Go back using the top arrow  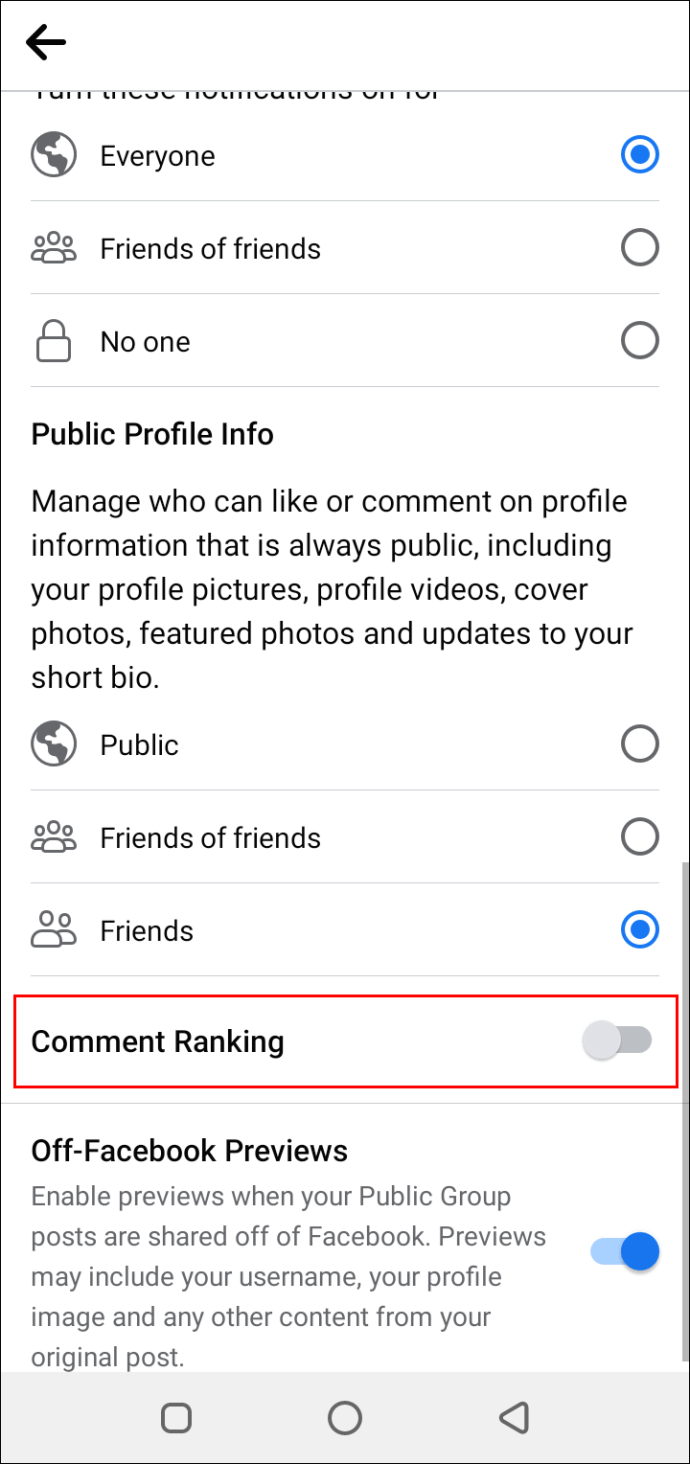46,43
